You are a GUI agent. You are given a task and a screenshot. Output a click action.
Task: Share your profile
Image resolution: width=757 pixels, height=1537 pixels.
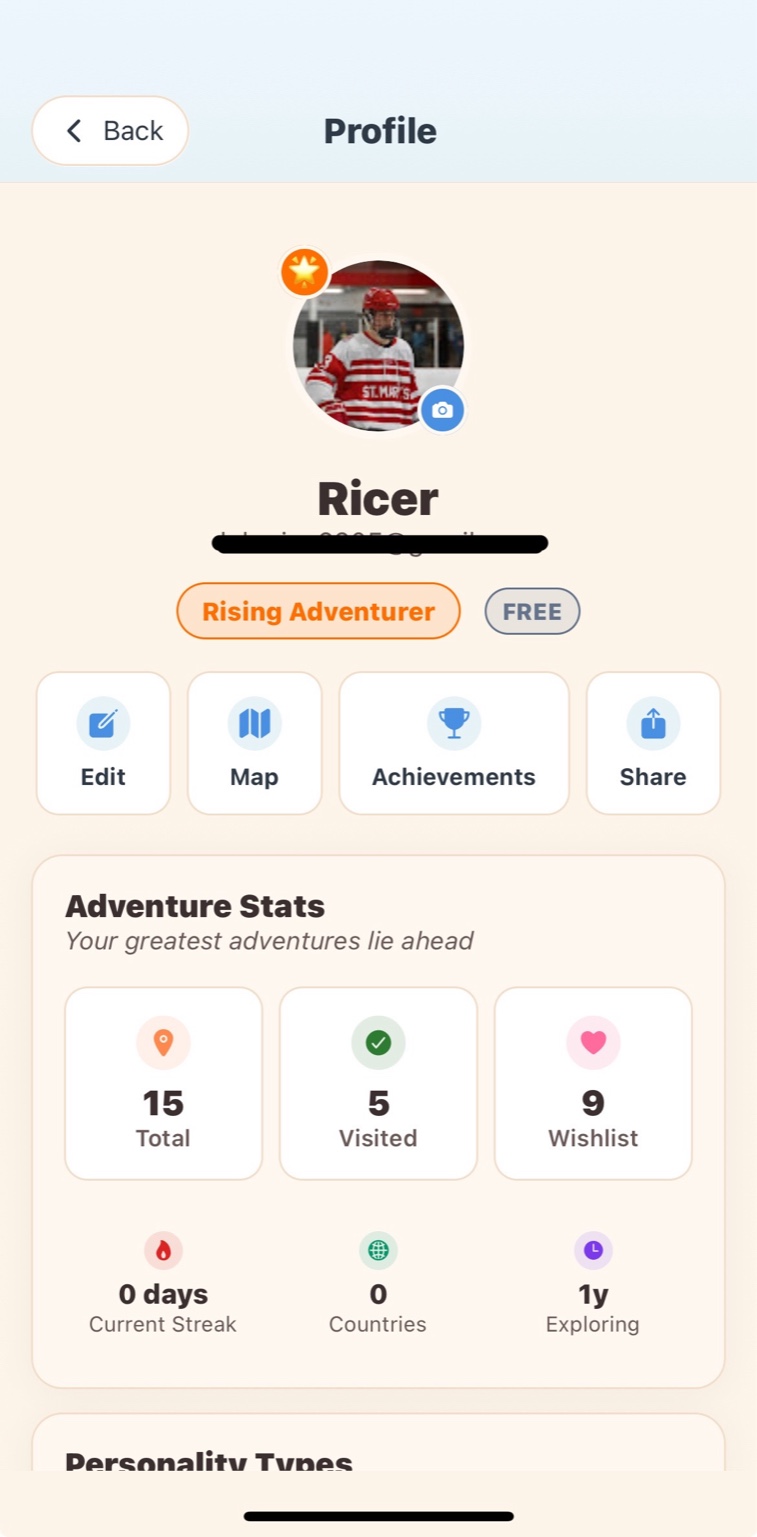[x=653, y=743]
